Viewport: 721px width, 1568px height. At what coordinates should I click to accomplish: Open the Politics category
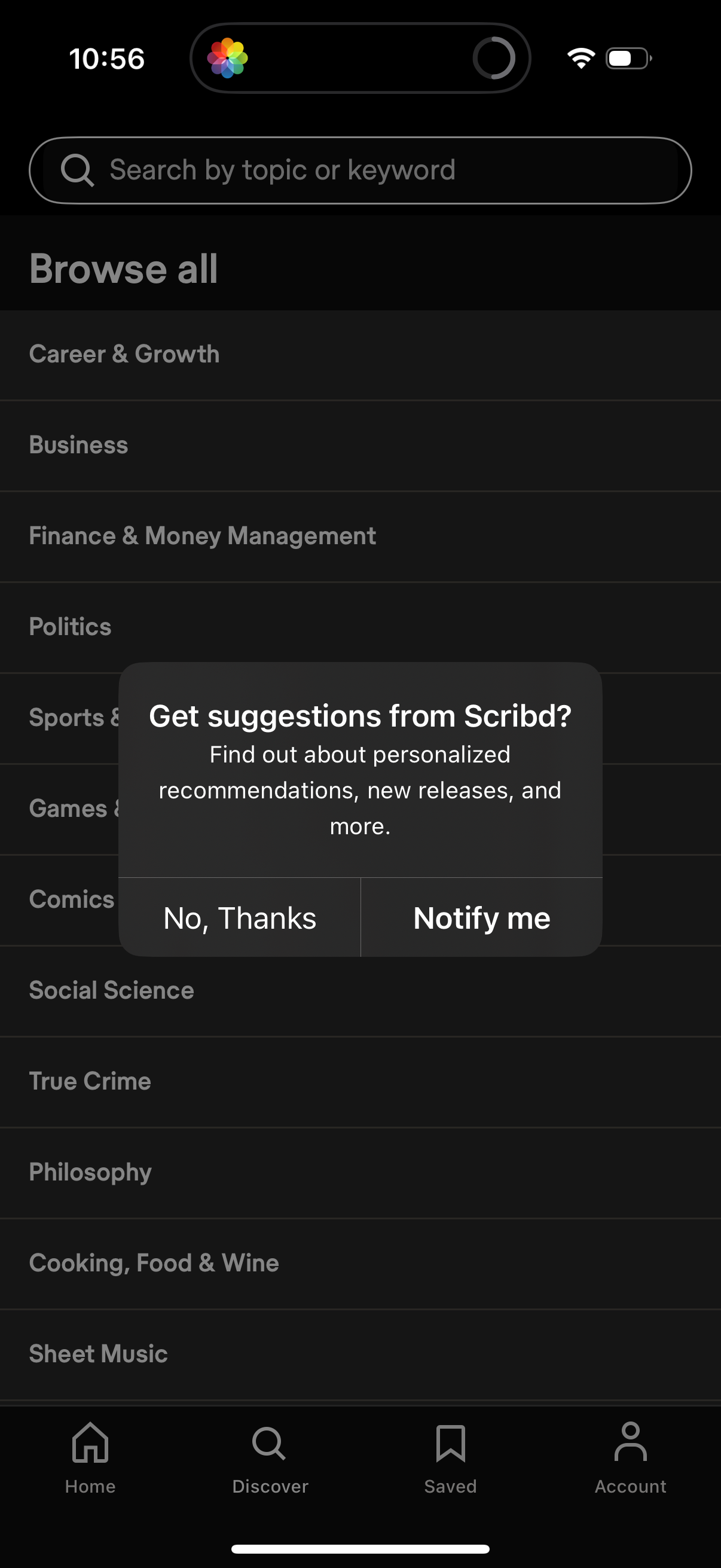(71, 626)
